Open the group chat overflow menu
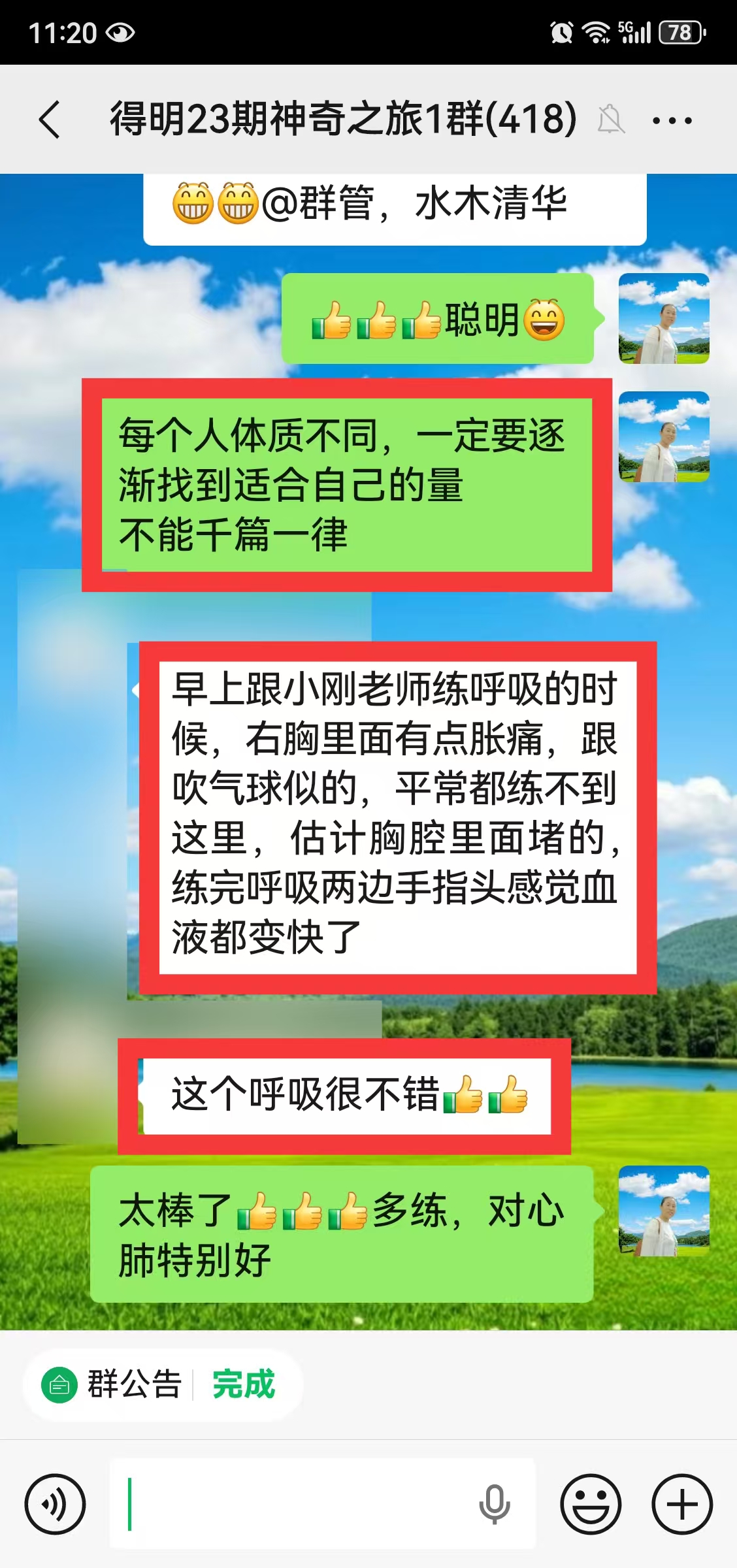 (672, 120)
